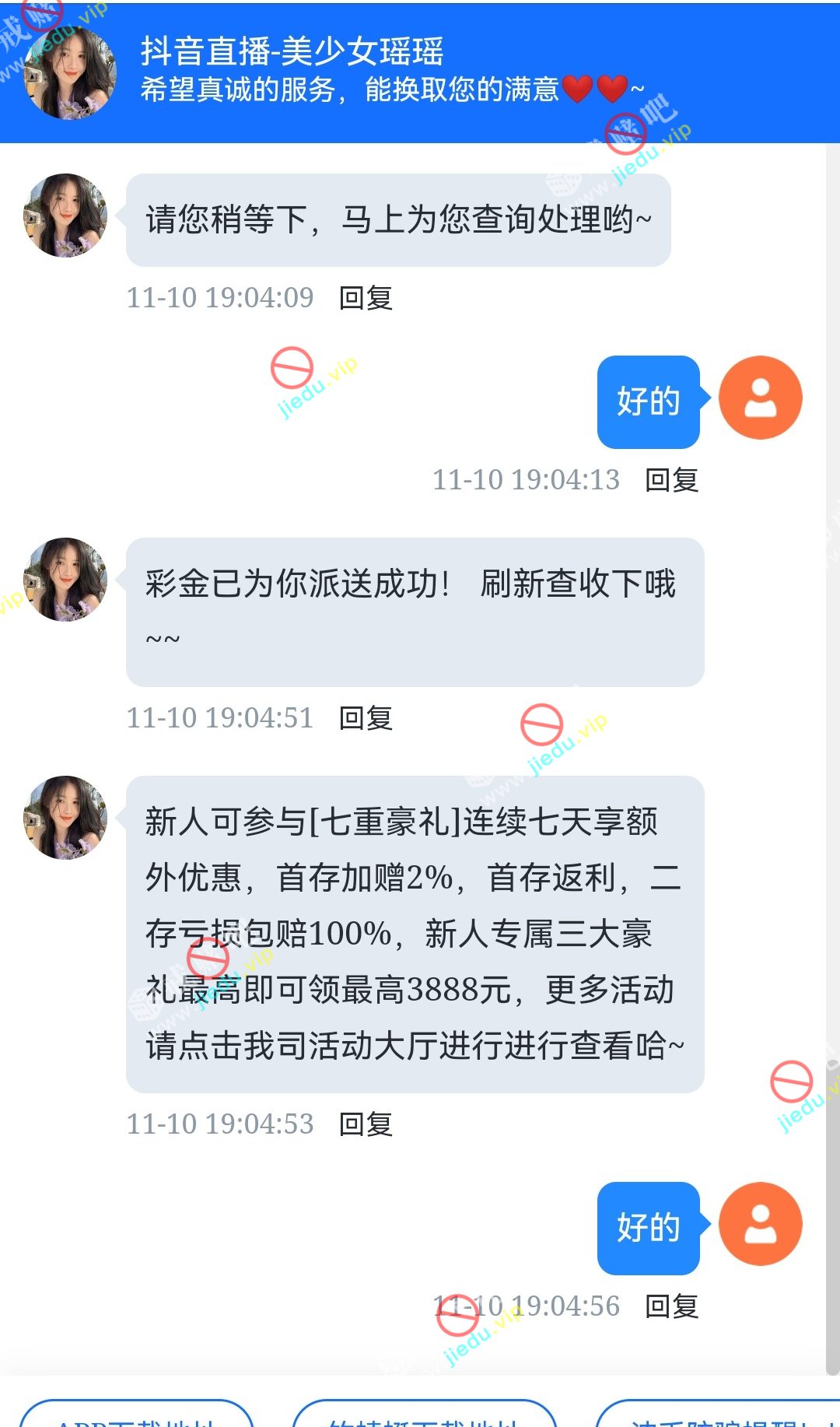Reply to the 19:04:09 message
This screenshot has width=840, height=1427.
tap(366, 298)
